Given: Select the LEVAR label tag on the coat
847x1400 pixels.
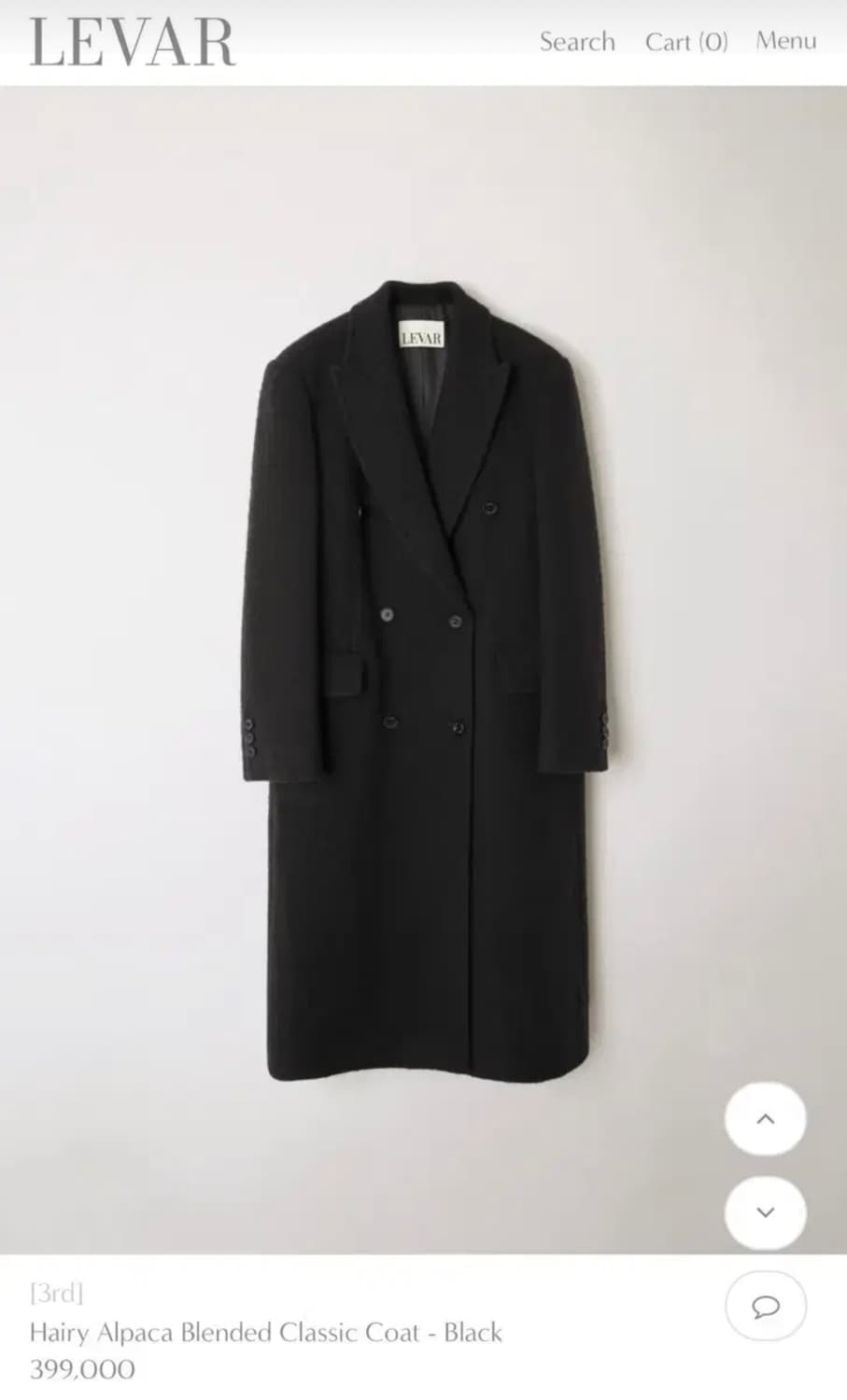Looking at the screenshot, I should tap(420, 336).
